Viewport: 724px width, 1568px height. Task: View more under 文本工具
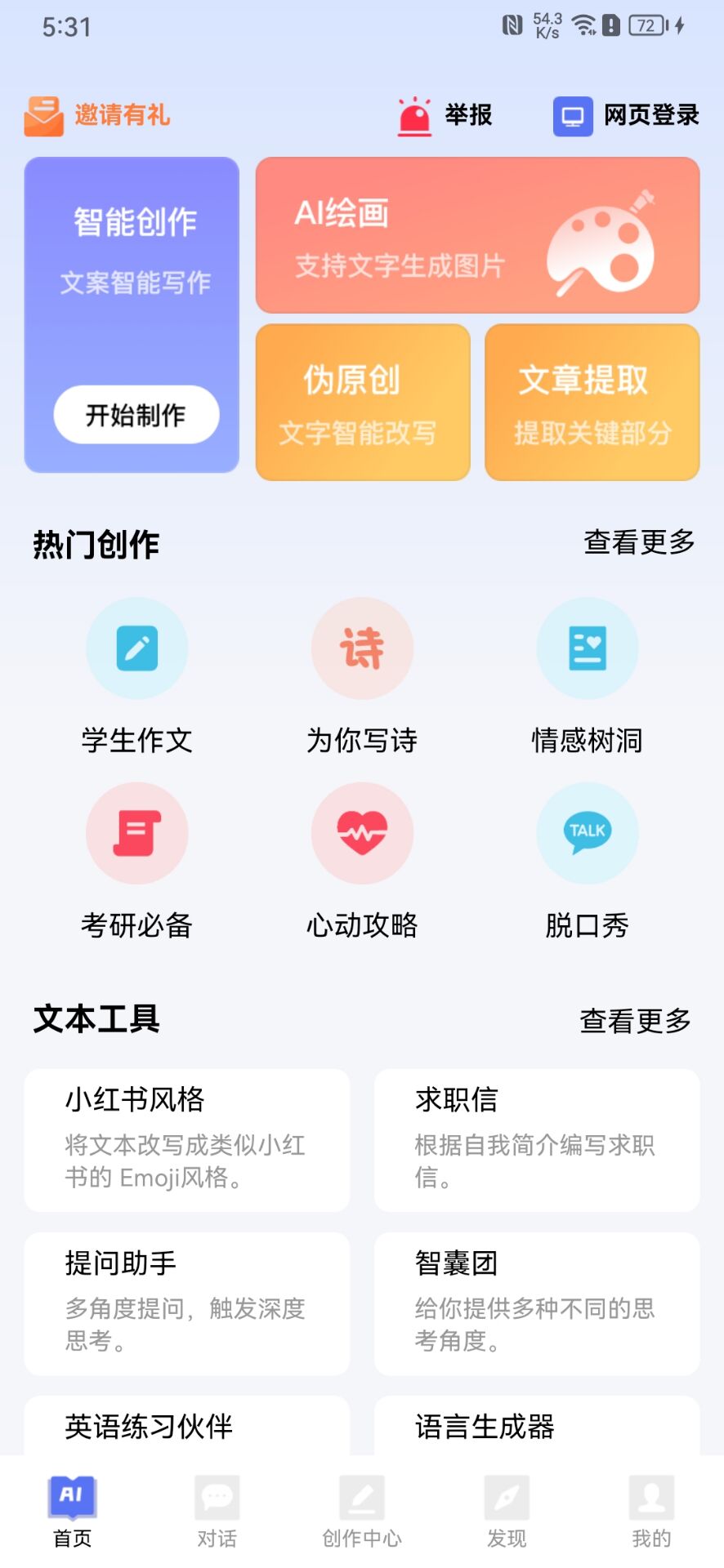(x=635, y=1020)
